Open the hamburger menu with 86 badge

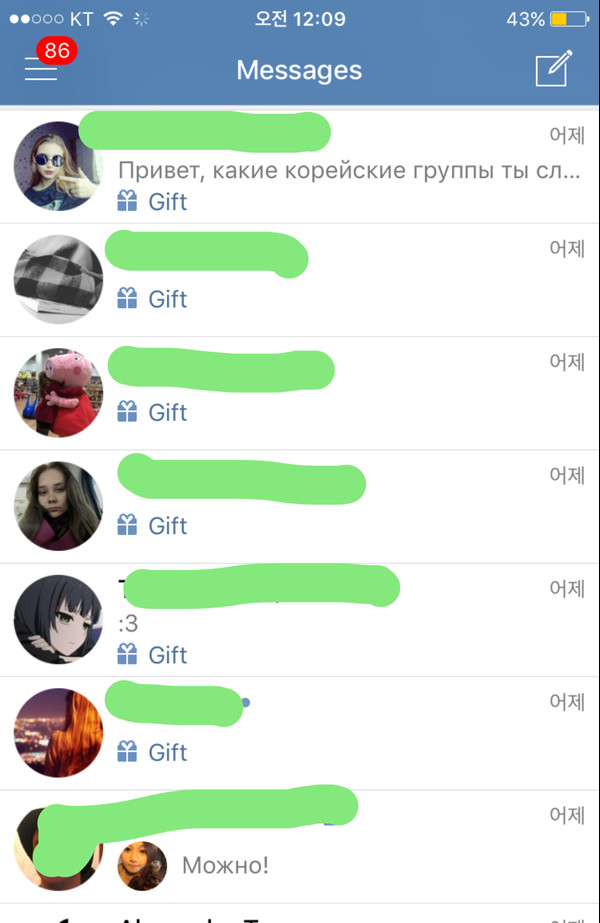41,68
